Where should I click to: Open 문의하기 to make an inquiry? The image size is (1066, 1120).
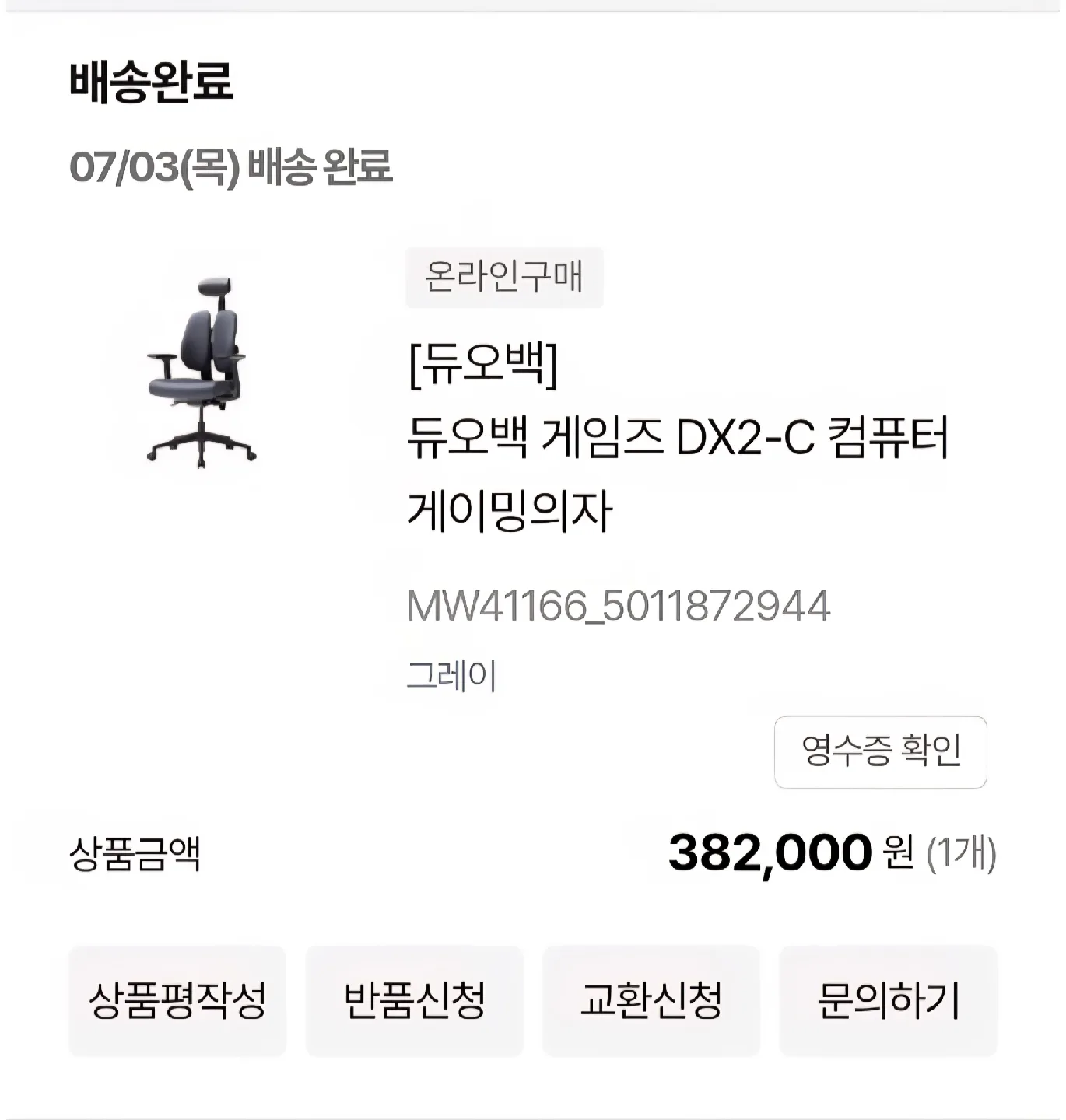tap(888, 1000)
